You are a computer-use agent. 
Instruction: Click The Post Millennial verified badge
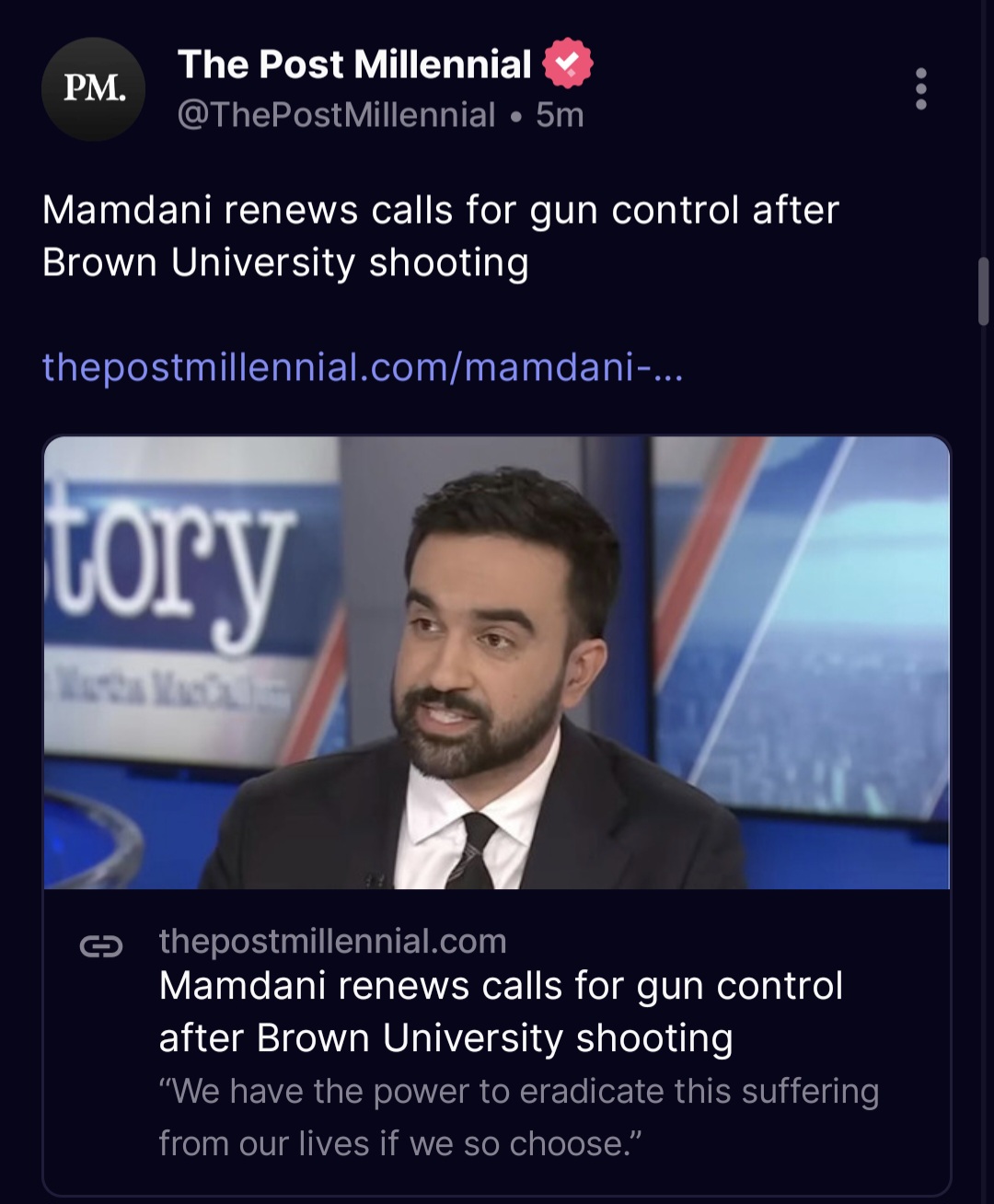pyautogui.click(x=568, y=63)
